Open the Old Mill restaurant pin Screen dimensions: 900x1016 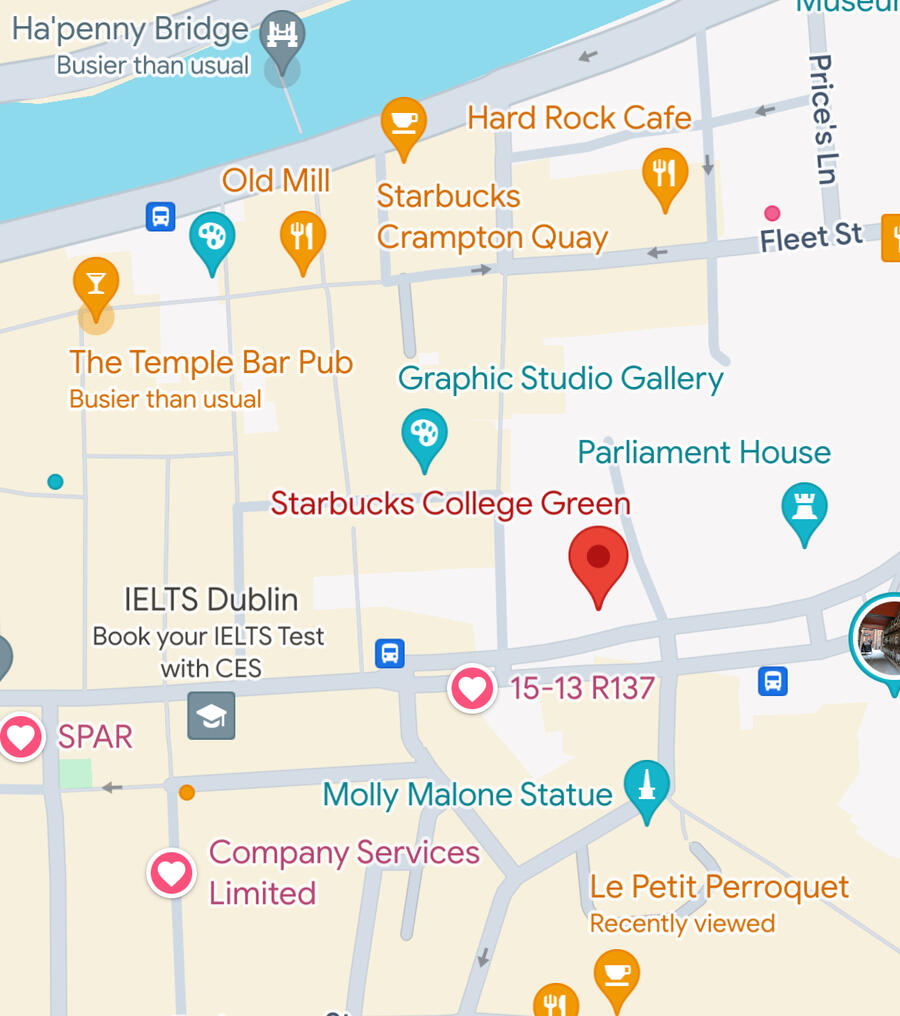point(302,237)
